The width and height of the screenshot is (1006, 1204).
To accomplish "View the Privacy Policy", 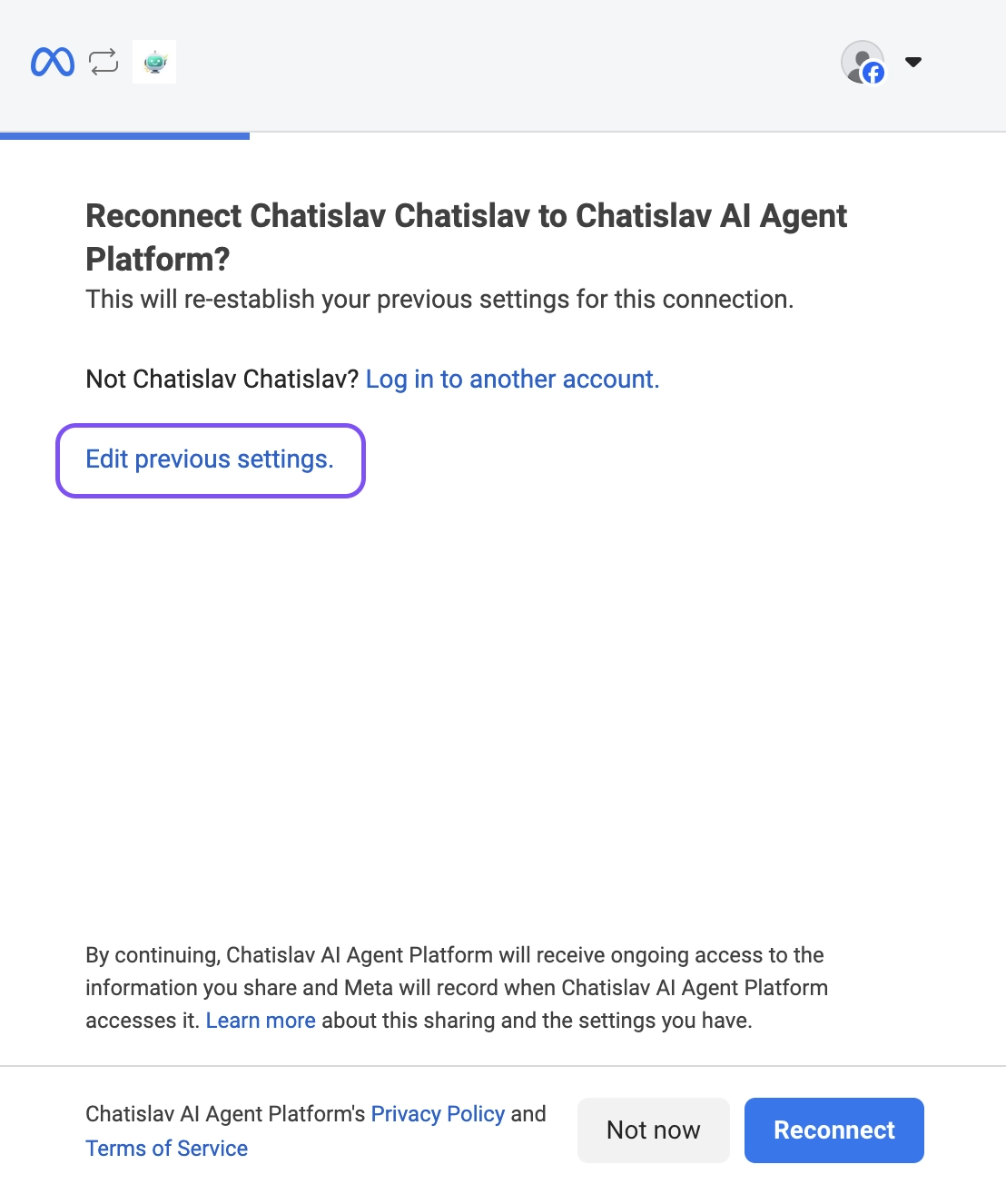I will point(438,1114).
